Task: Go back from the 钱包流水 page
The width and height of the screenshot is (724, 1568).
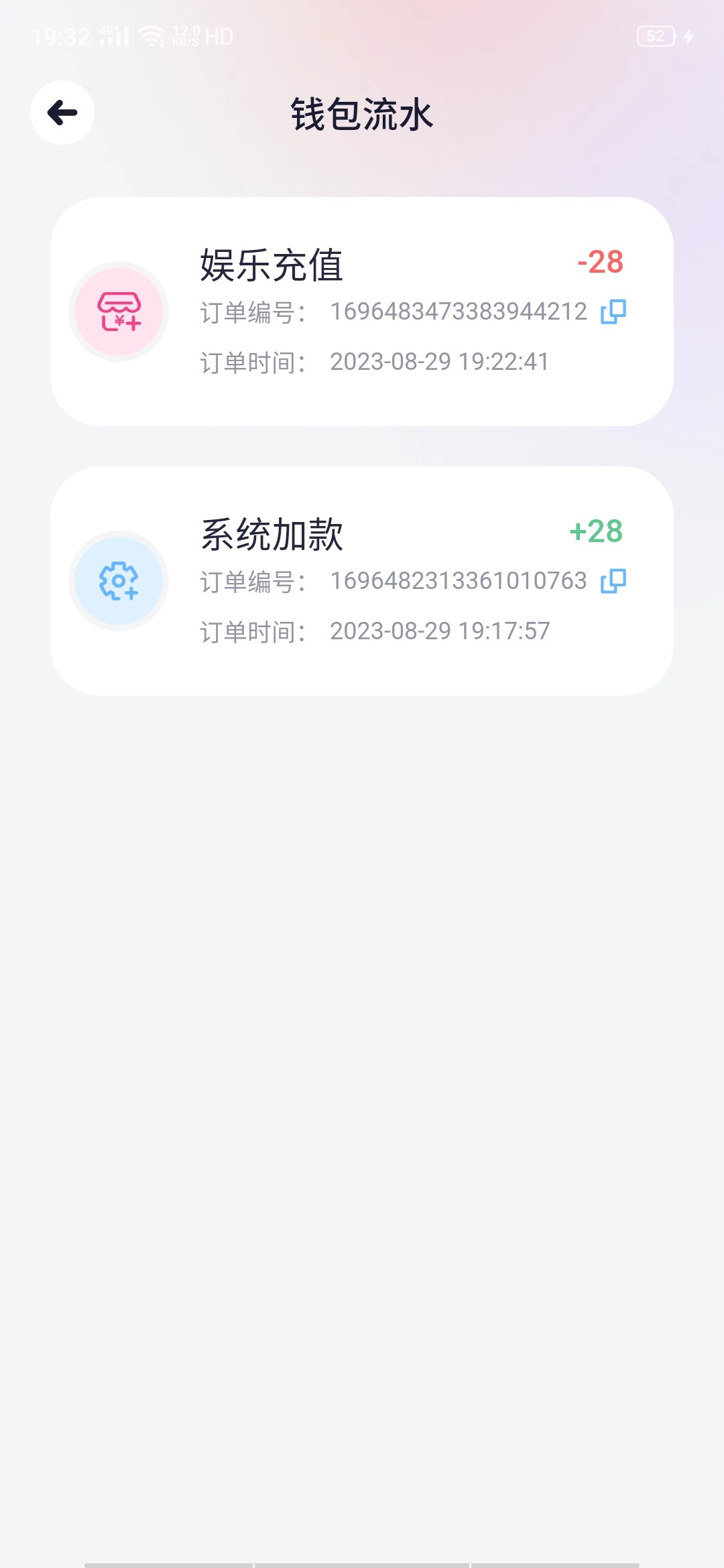Action: click(x=62, y=113)
